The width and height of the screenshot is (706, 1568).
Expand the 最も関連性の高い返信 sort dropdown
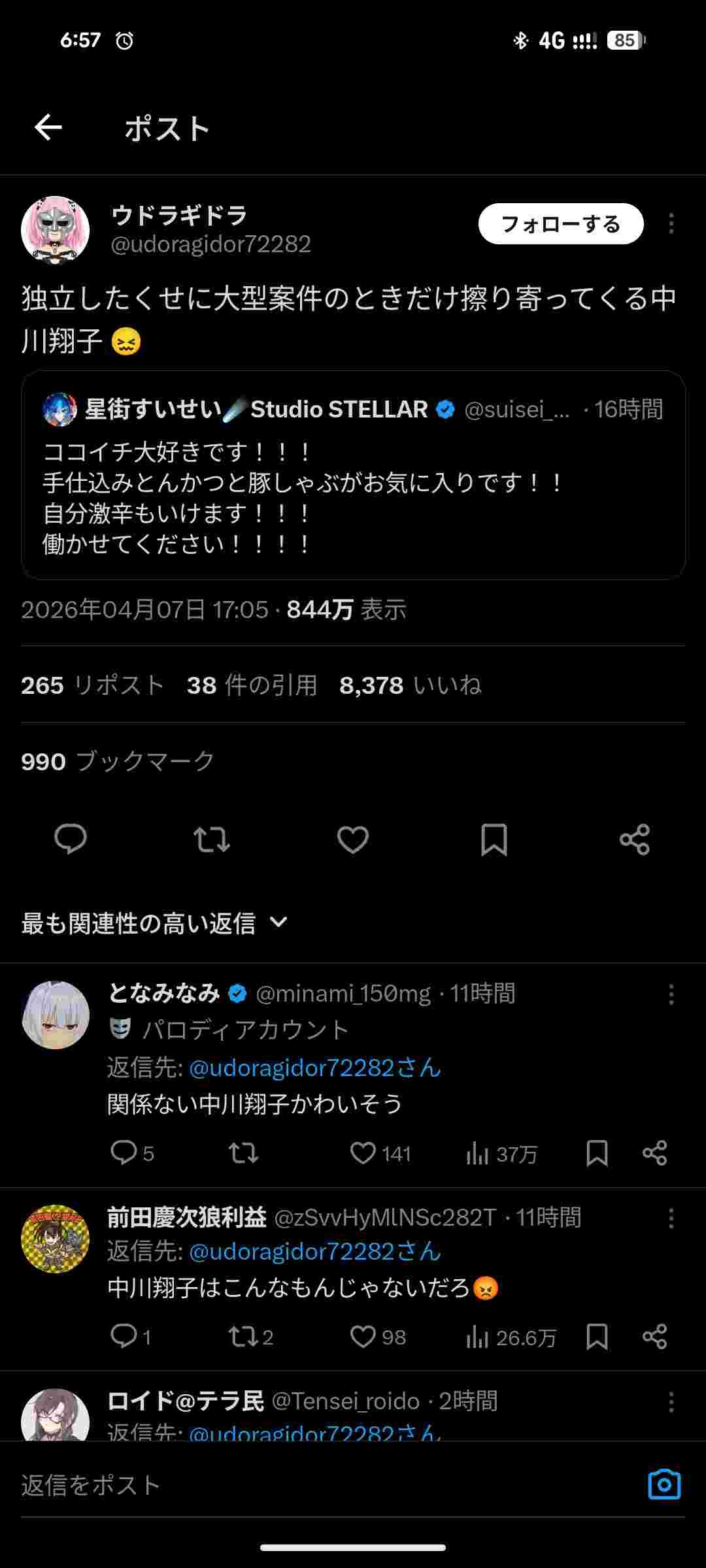tap(155, 923)
